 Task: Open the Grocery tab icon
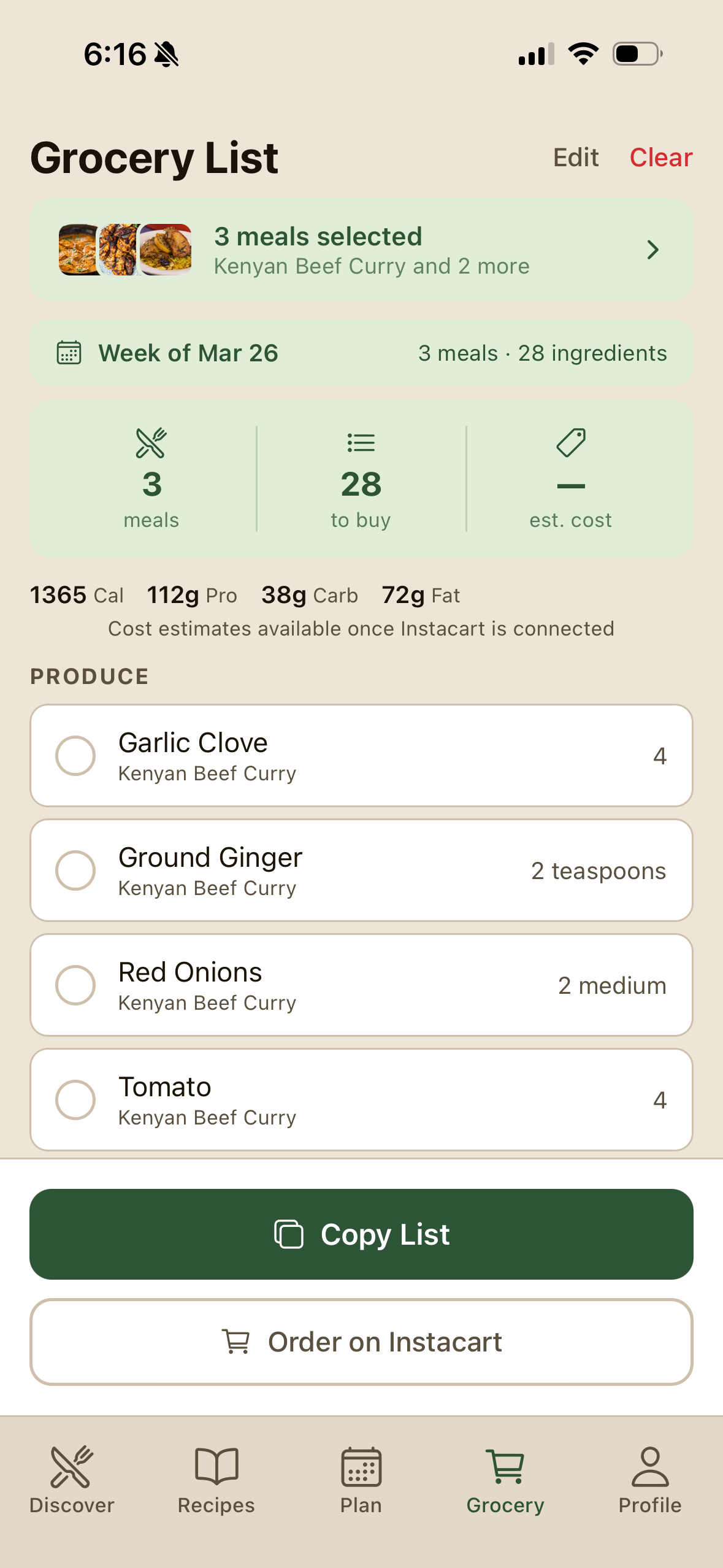click(504, 1480)
